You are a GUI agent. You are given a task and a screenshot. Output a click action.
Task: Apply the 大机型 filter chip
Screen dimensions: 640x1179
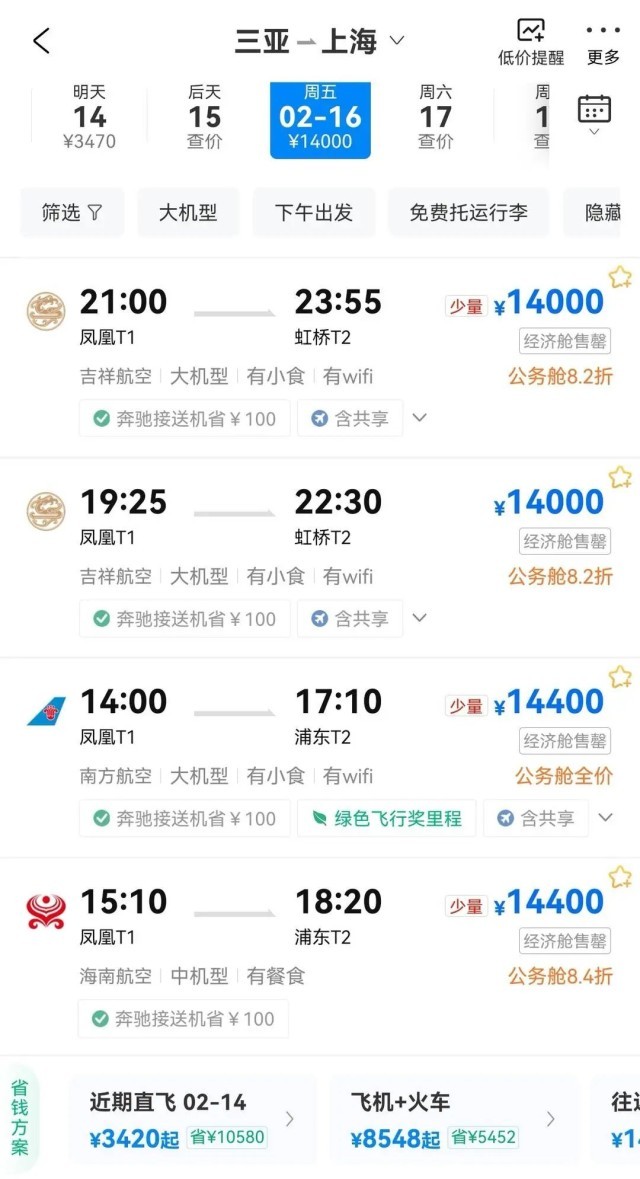pyautogui.click(x=188, y=212)
